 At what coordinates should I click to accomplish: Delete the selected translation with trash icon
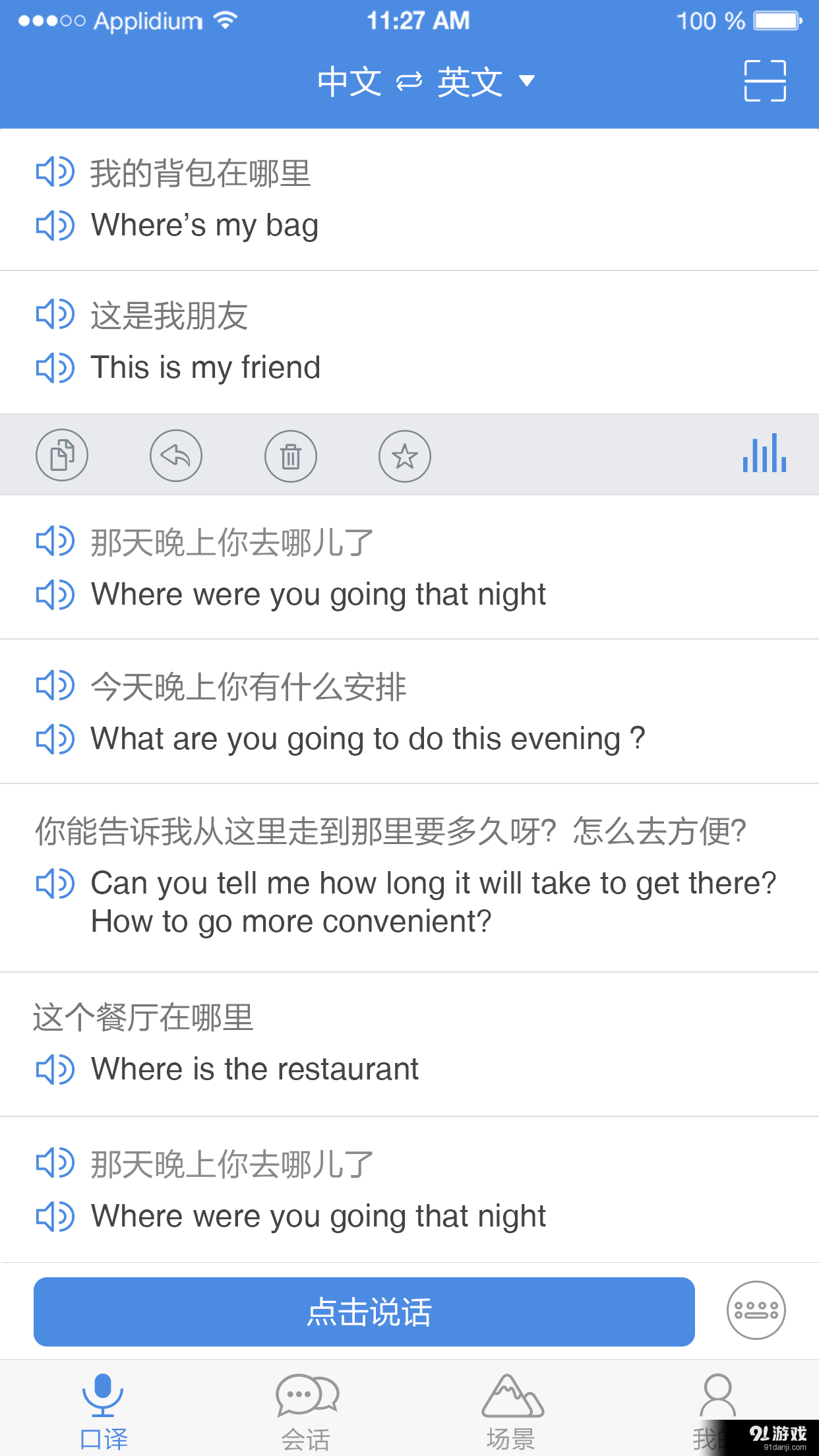pyautogui.click(x=290, y=455)
